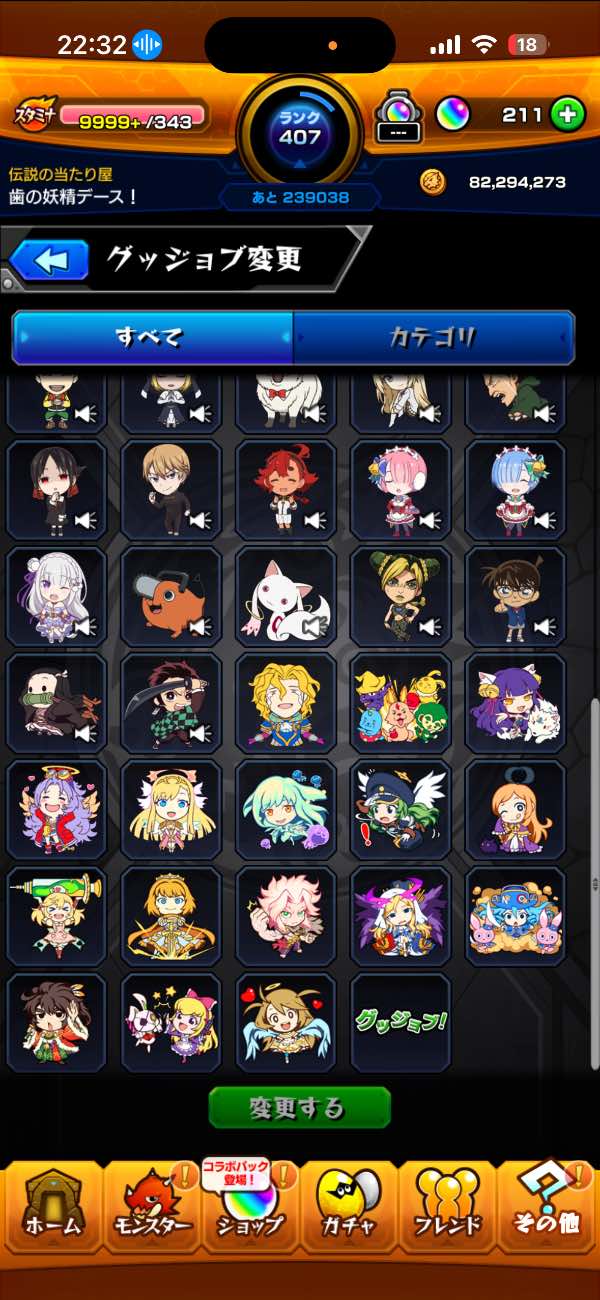Add orbs with the green plus button
This screenshot has height=1300, width=600.
coord(567,115)
